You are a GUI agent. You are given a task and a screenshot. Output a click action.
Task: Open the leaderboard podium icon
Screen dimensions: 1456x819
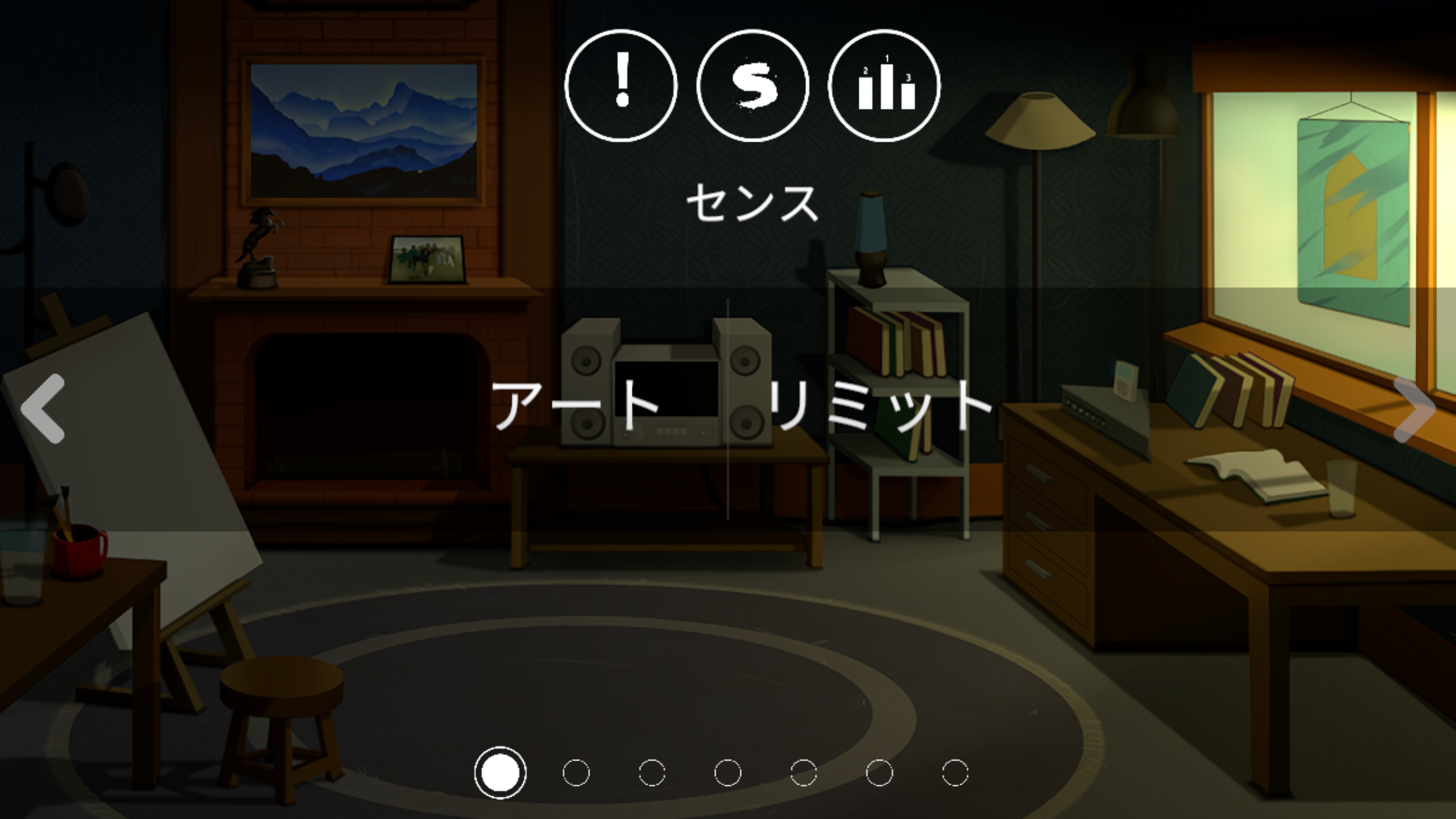click(884, 85)
